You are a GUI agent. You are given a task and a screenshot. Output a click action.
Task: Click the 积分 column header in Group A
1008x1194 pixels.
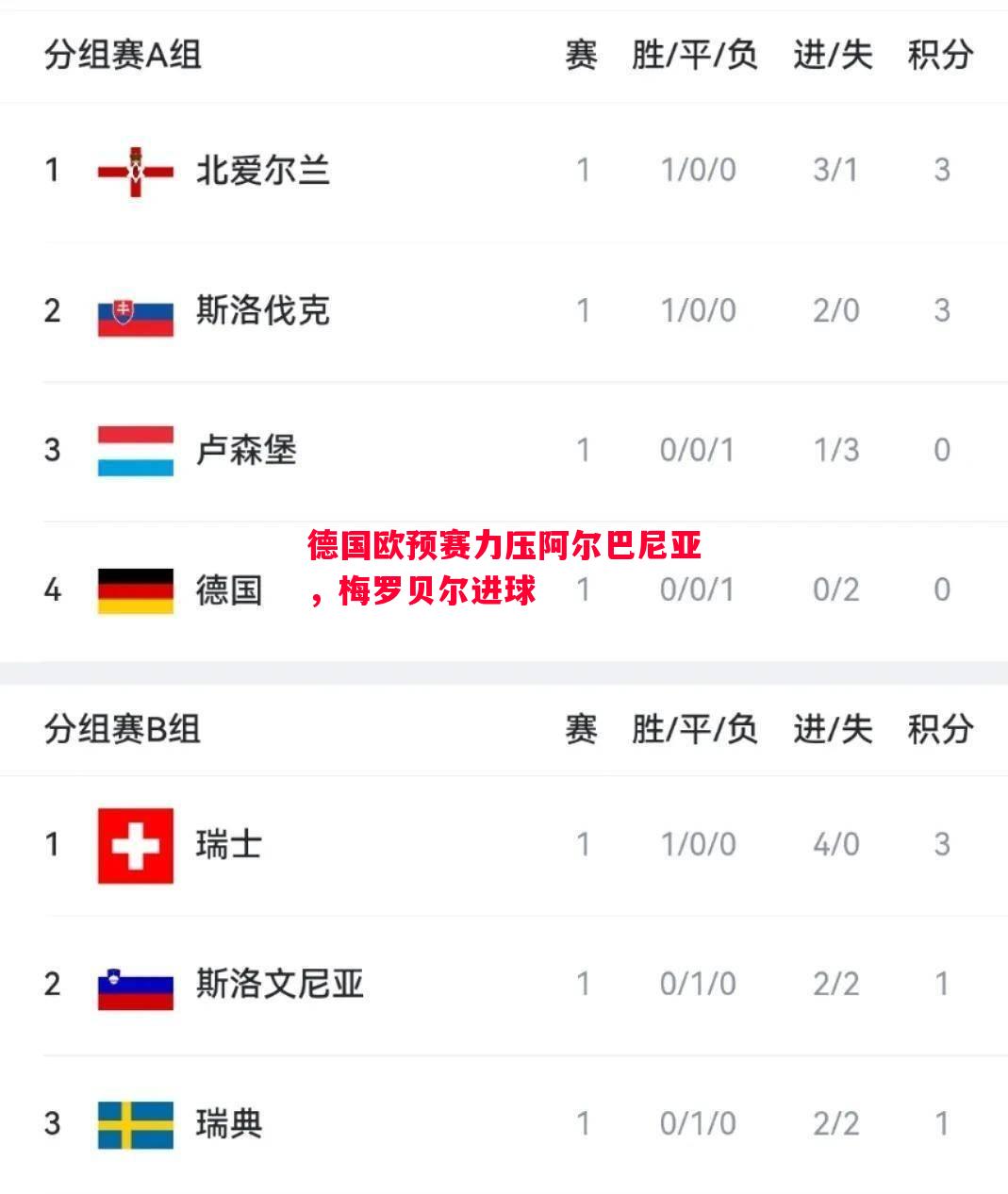(939, 57)
